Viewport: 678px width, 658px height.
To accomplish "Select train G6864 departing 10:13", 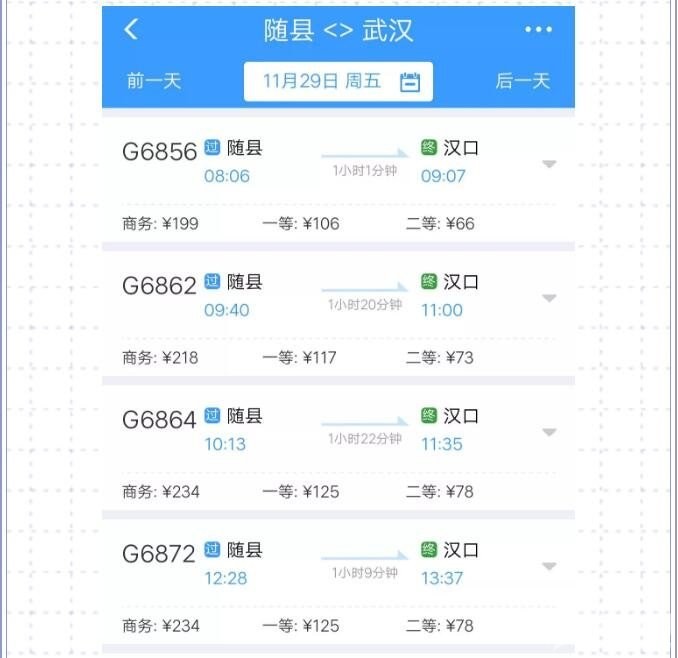I will (x=160, y=420).
